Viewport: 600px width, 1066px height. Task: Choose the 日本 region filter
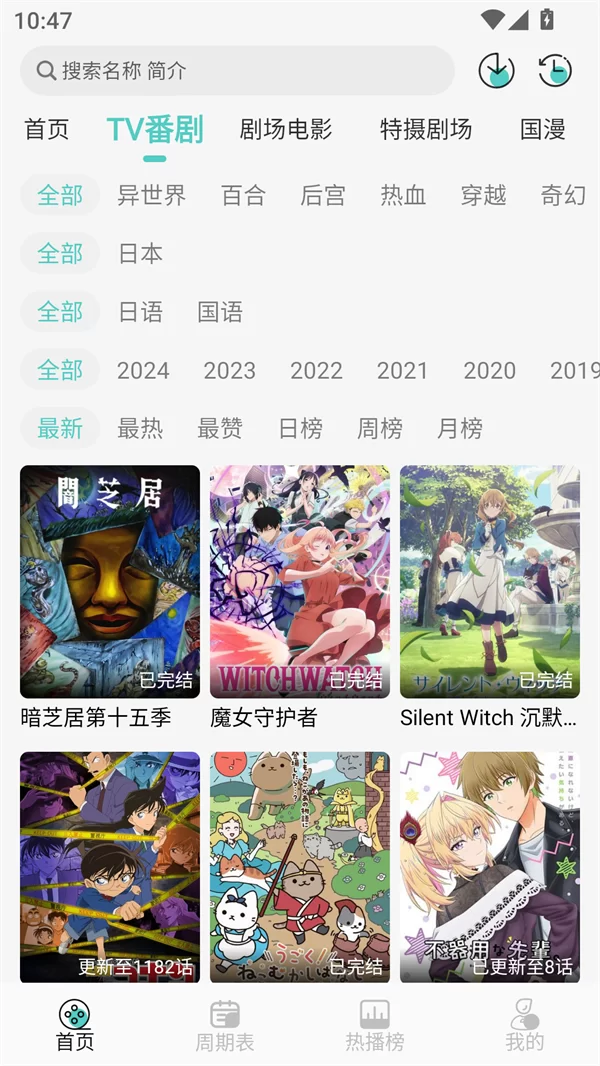[140, 253]
